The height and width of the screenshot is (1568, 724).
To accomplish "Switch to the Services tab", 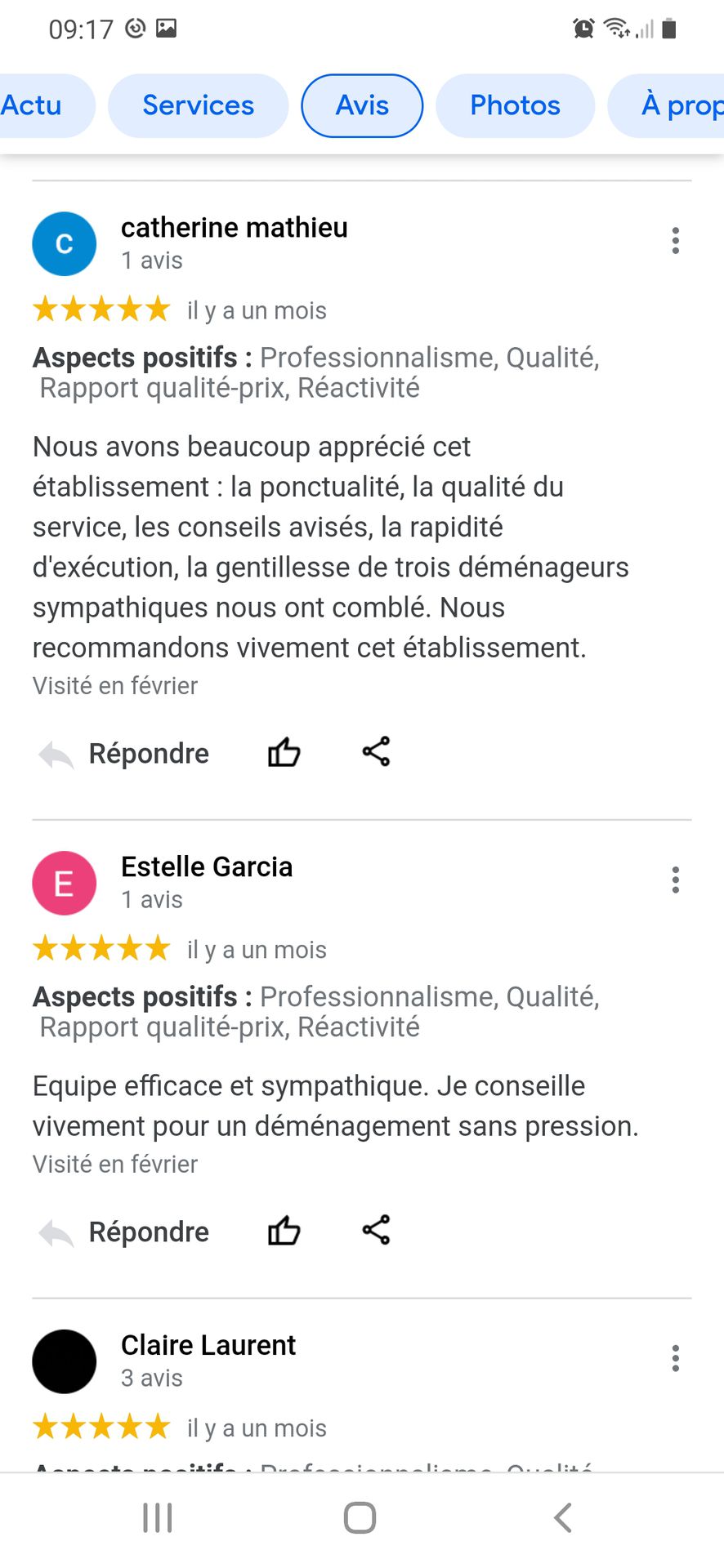I will (x=198, y=105).
